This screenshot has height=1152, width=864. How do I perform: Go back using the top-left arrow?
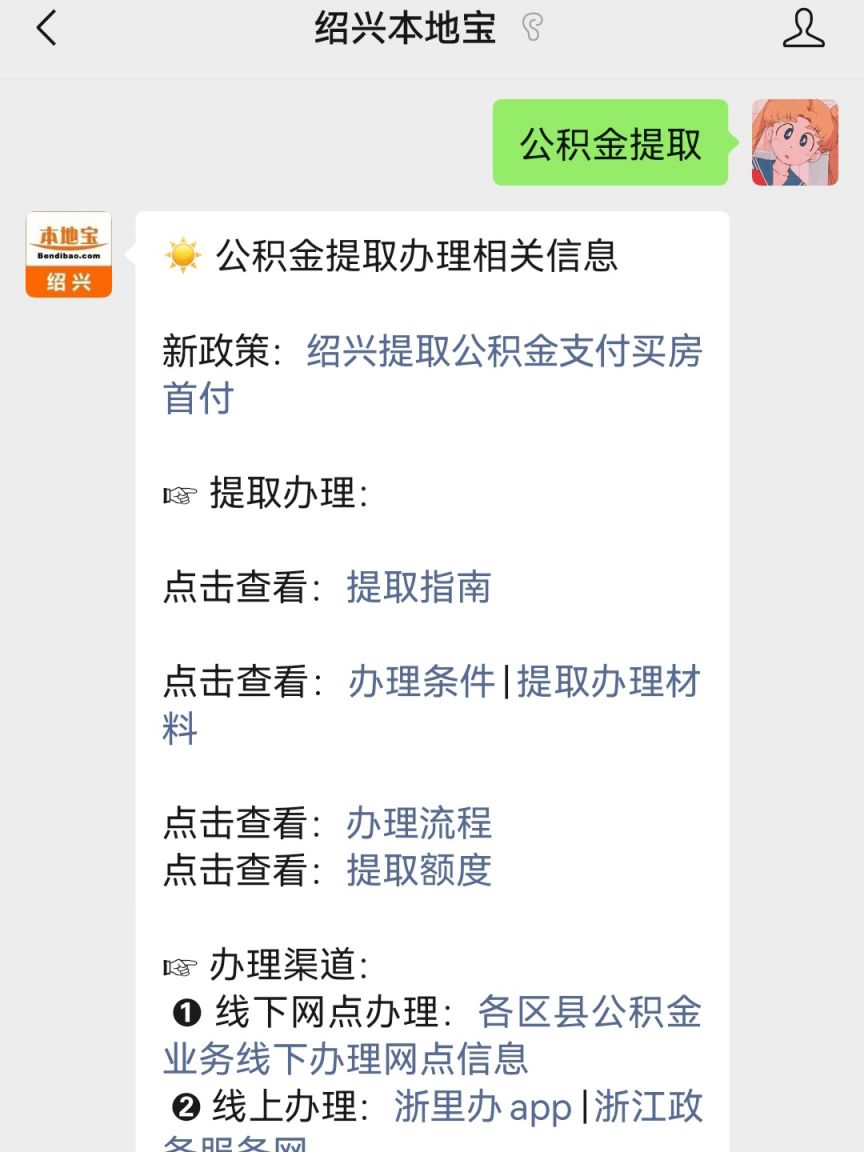click(x=46, y=29)
